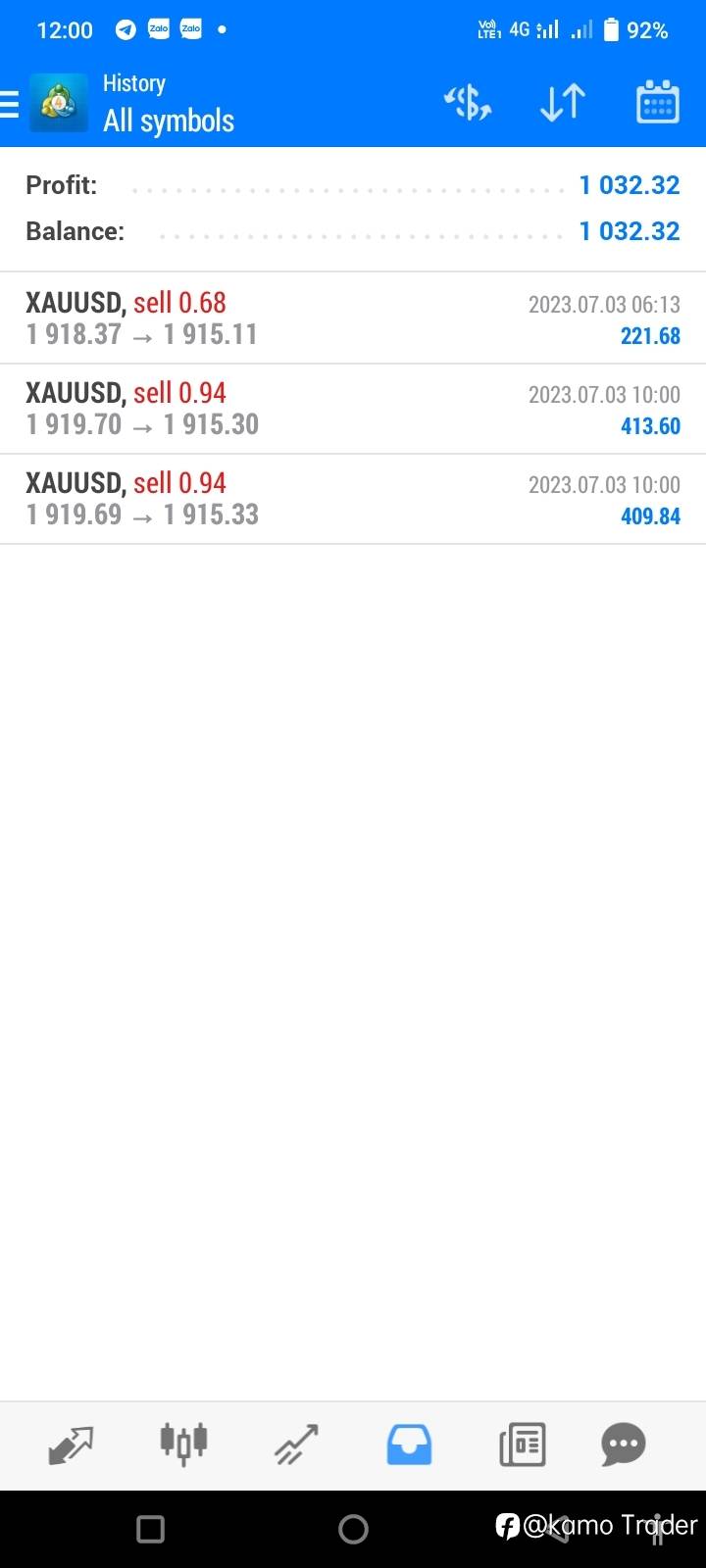Tap the system home button
This screenshot has height=1568, width=706.
(353, 1529)
